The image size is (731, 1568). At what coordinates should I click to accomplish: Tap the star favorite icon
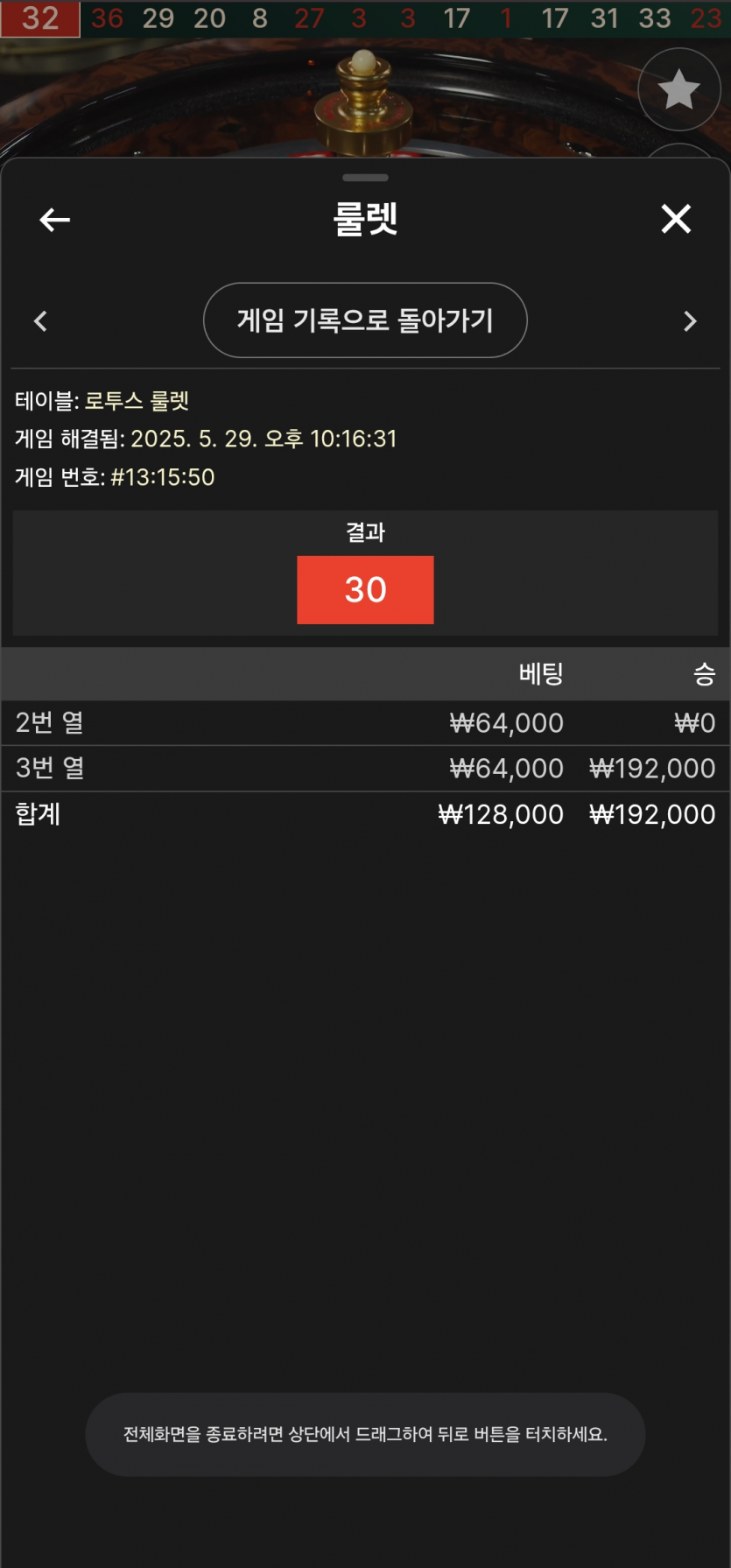tap(678, 89)
